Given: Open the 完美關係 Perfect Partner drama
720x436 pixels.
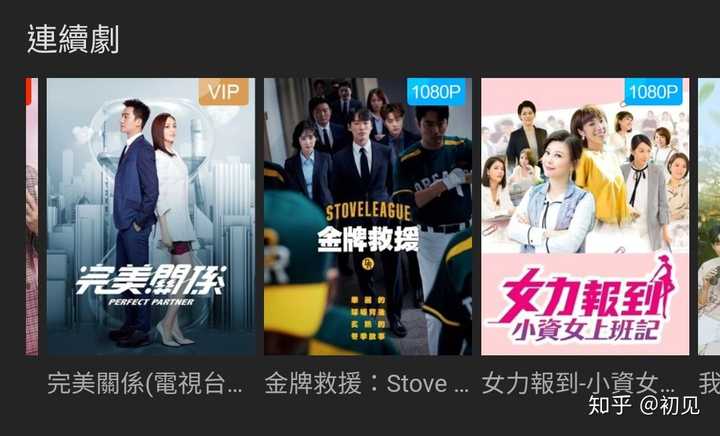Looking at the screenshot, I should [x=150, y=217].
